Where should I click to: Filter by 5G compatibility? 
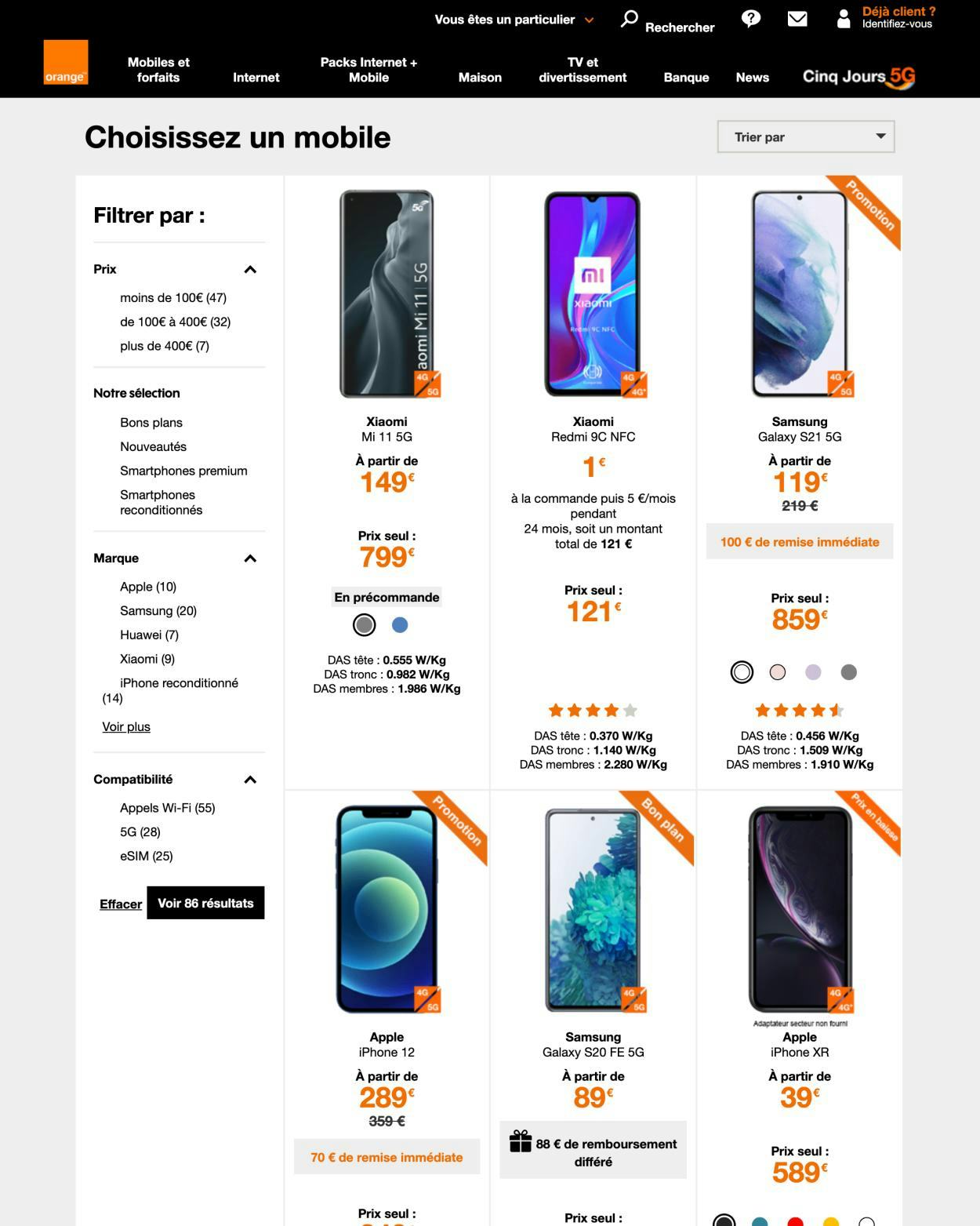[x=140, y=832]
